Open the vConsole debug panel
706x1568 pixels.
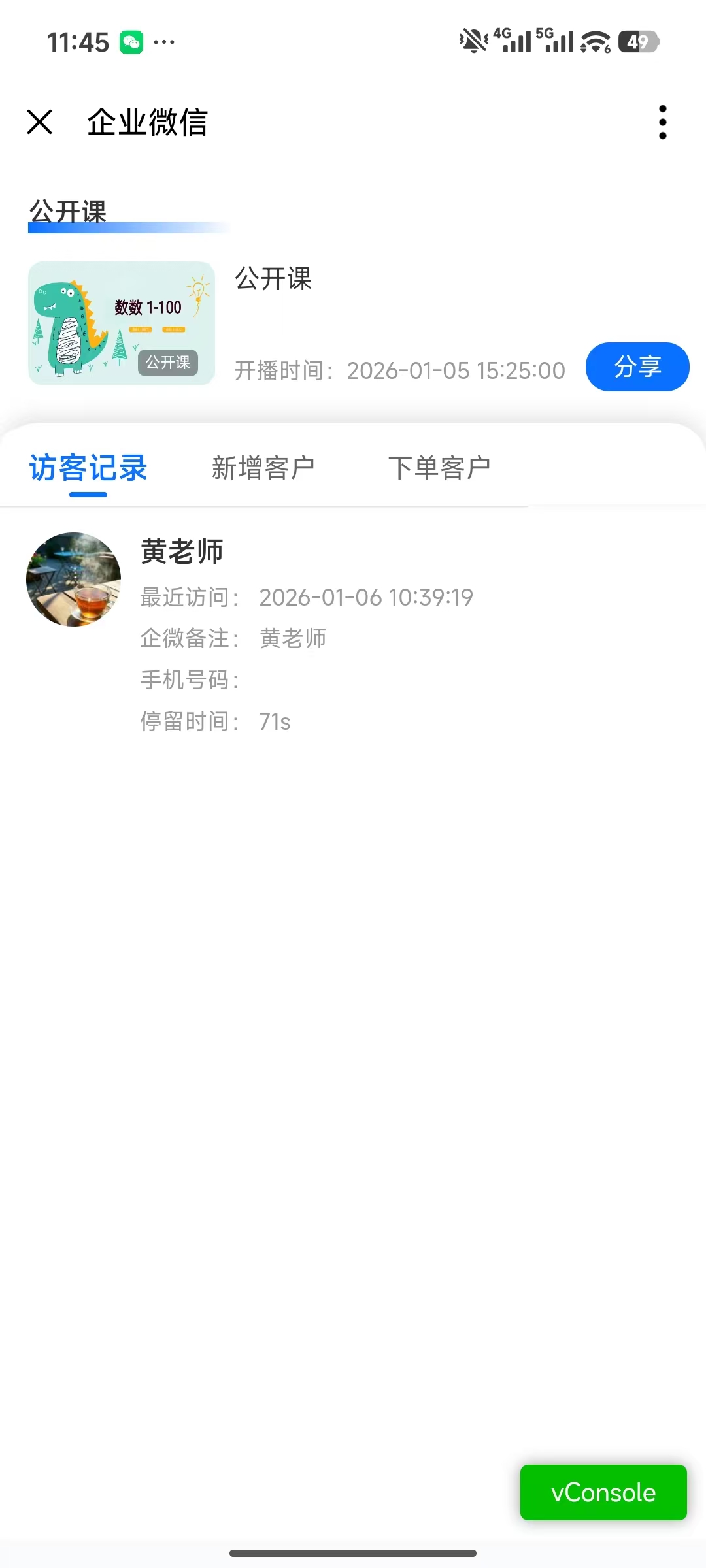click(x=603, y=1492)
